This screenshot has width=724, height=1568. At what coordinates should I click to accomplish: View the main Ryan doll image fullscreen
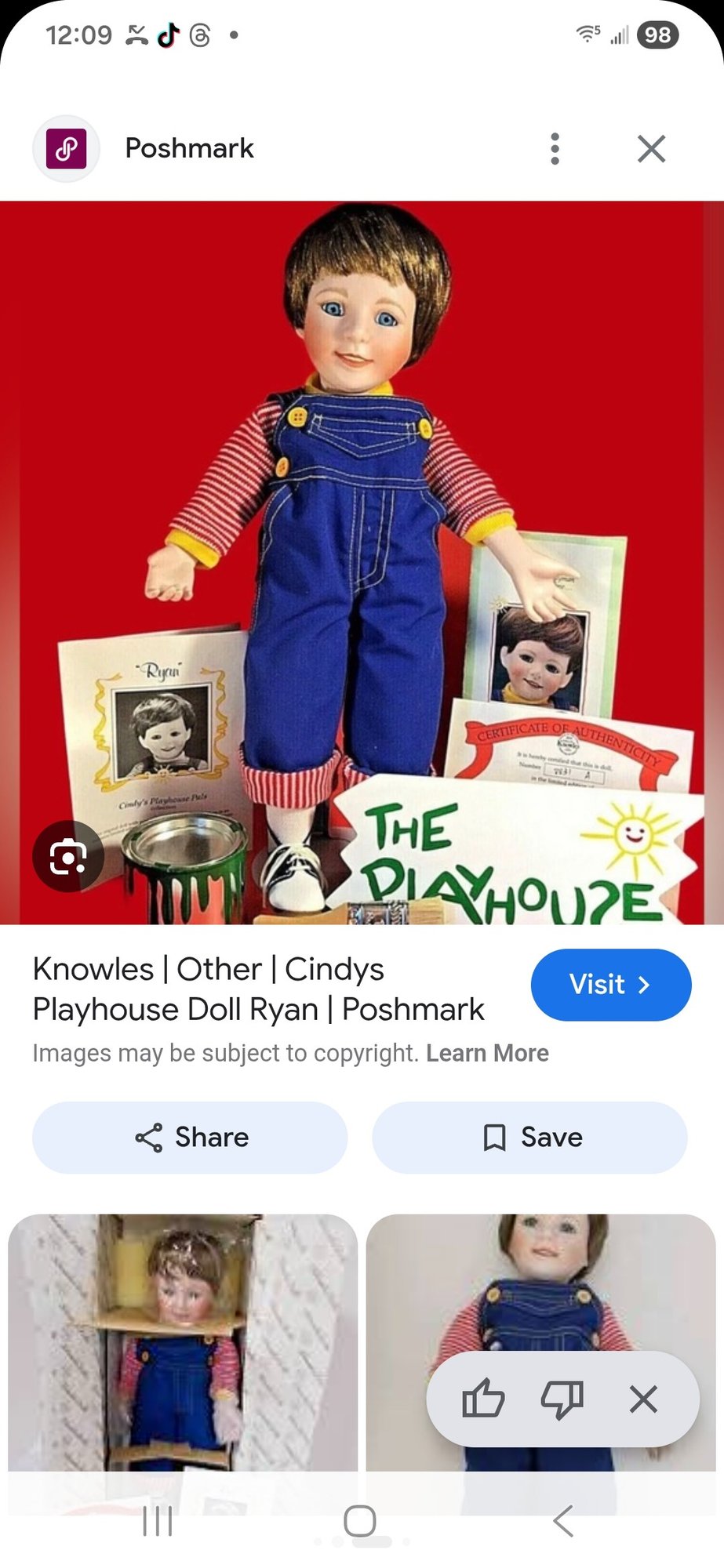coord(362,549)
